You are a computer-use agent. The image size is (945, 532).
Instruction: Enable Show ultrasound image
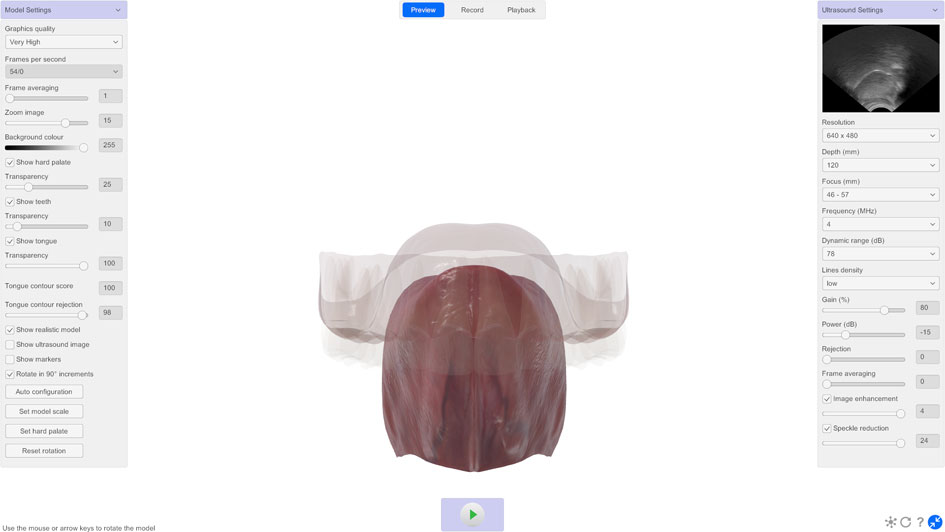pyautogui.click(x=10, y=344)
